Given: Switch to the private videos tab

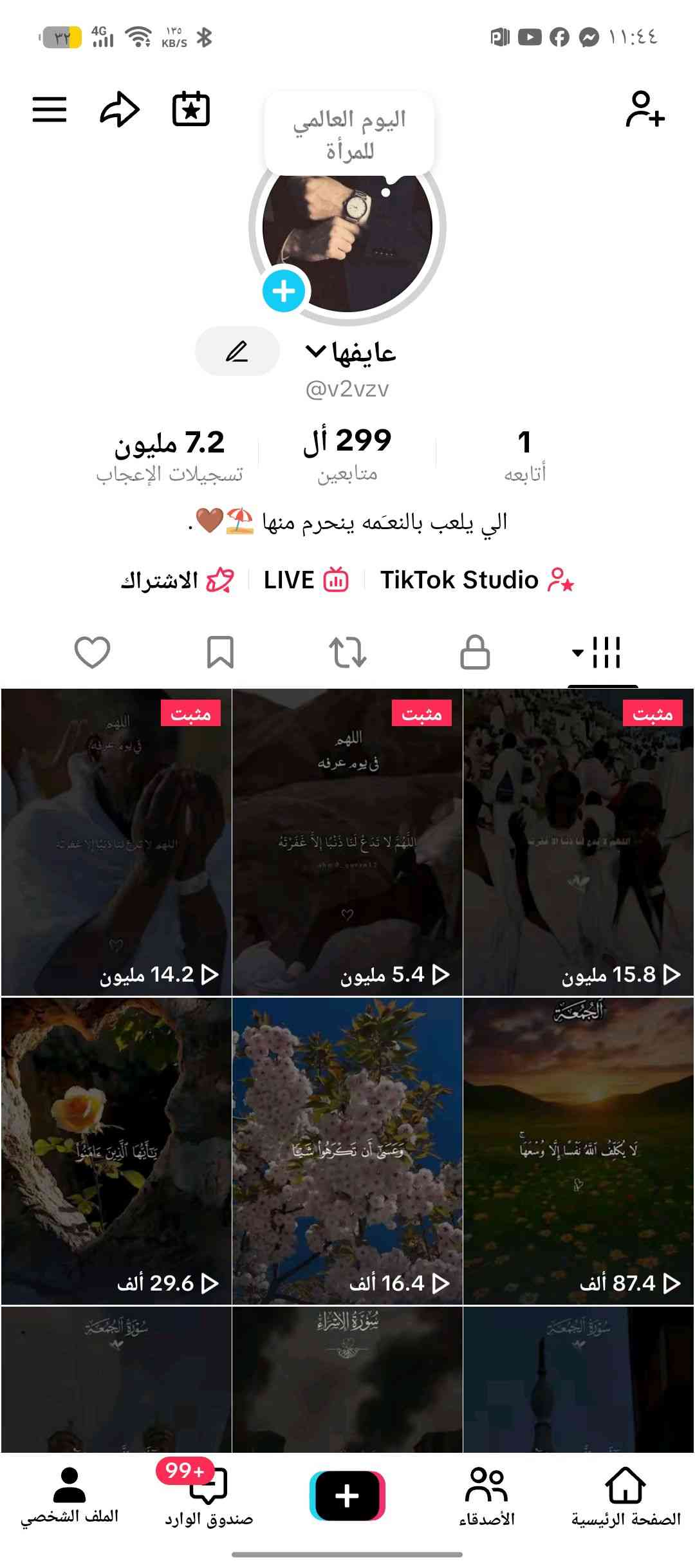Looking at the screenshot, I should pyautogui.click(x=475, y=652).
